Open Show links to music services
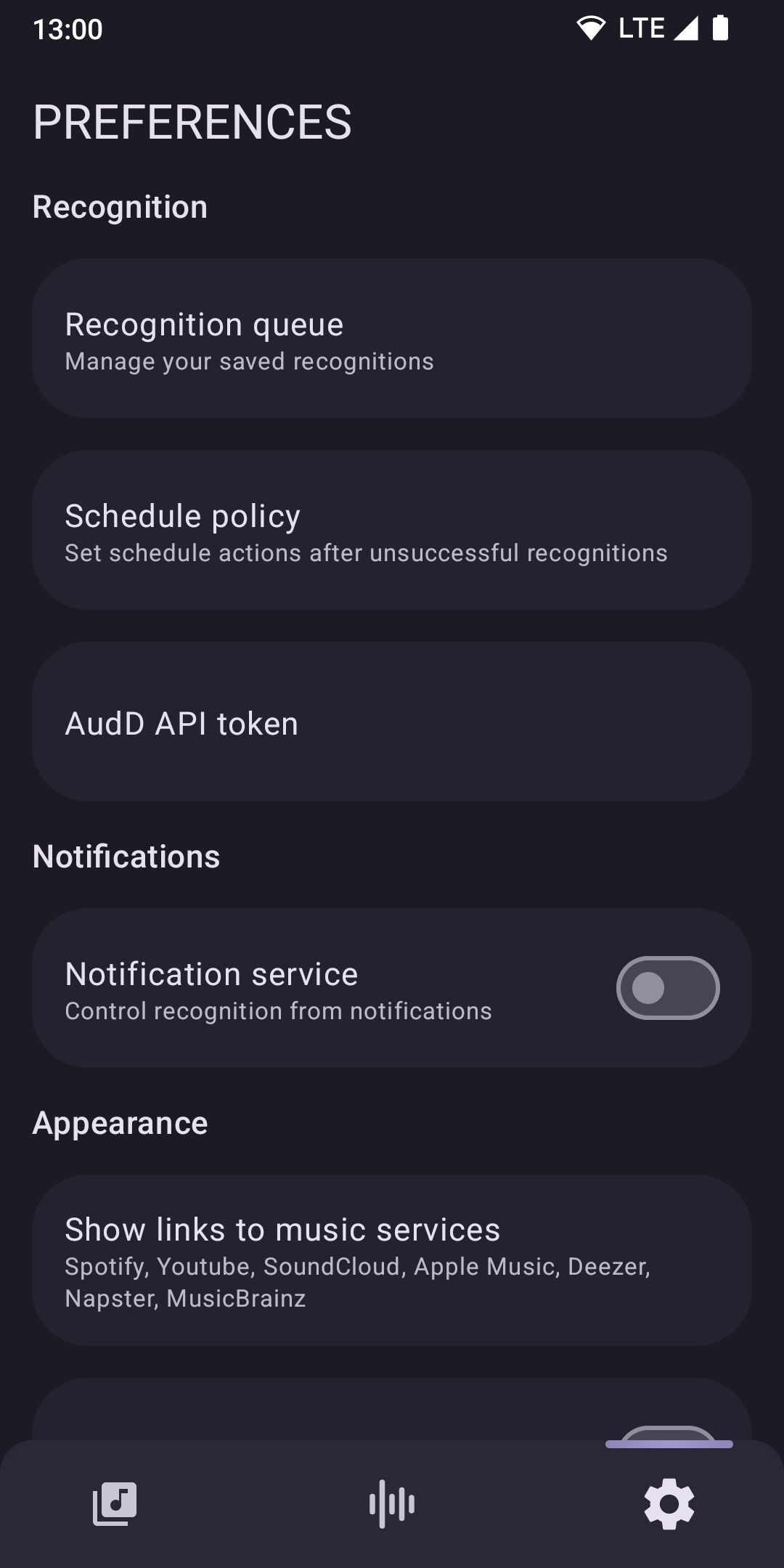Viewport: 784px width, 1568px height. (x=392, y=1260)
